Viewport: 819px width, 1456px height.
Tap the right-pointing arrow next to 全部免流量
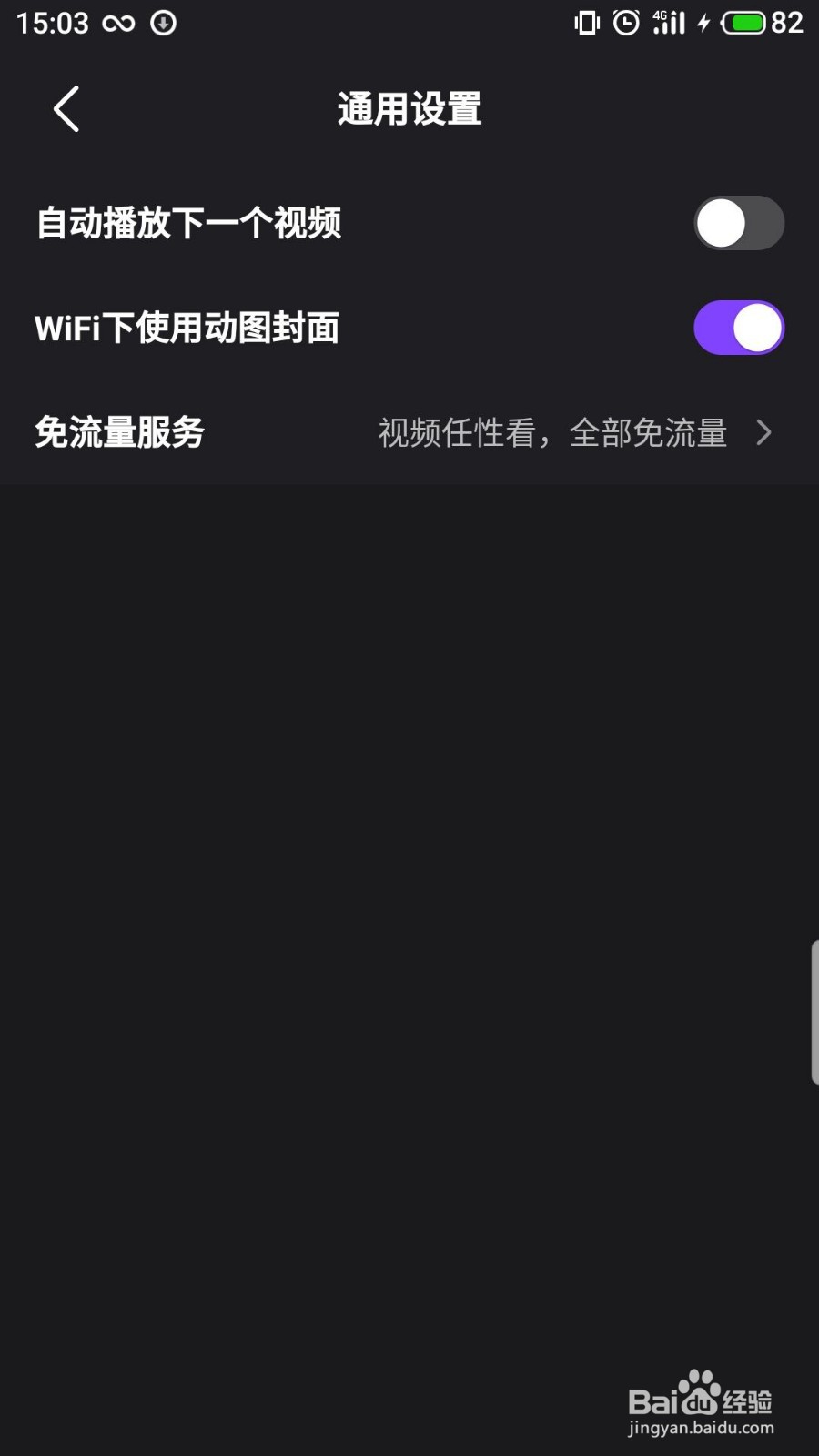(x=763, y=434)
